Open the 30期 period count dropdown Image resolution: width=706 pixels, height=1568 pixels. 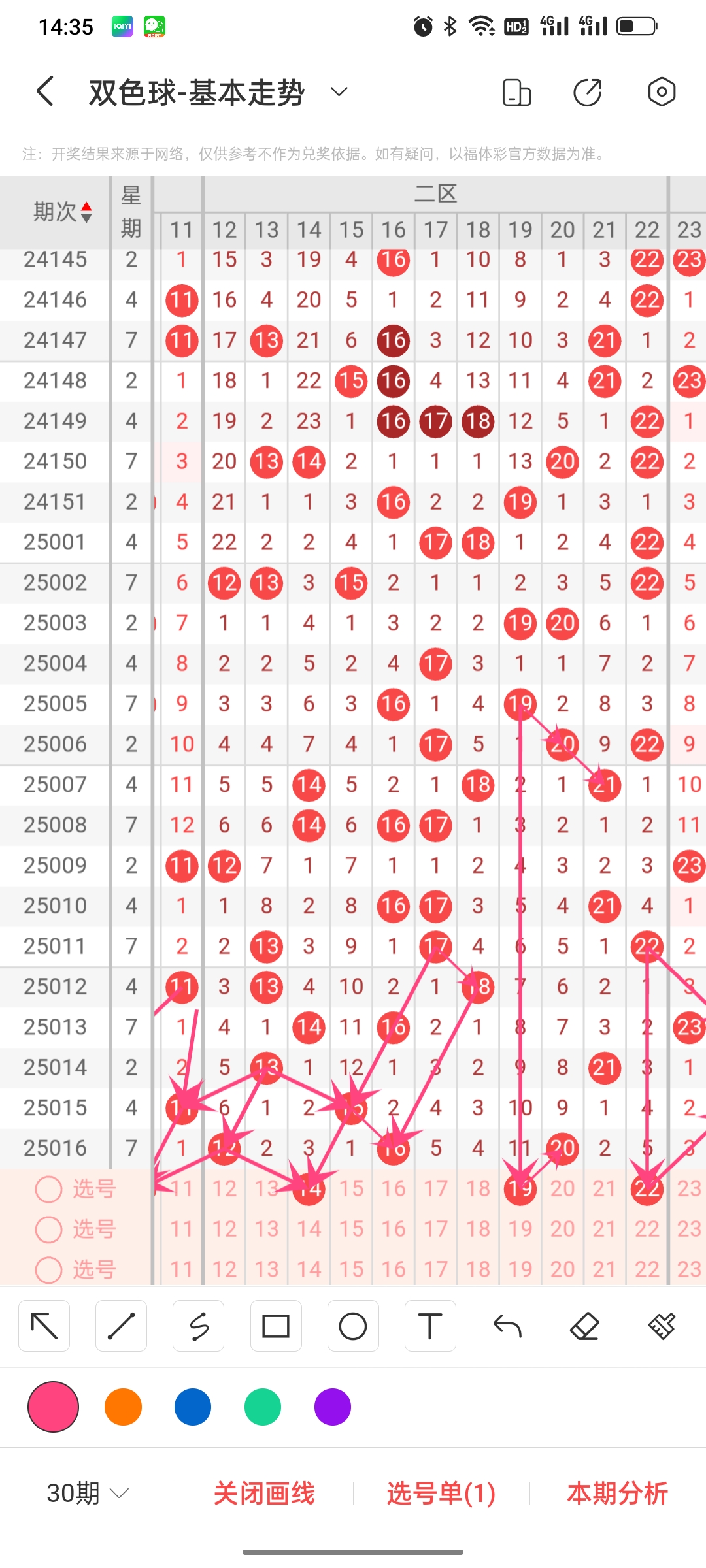(88, 1493)
